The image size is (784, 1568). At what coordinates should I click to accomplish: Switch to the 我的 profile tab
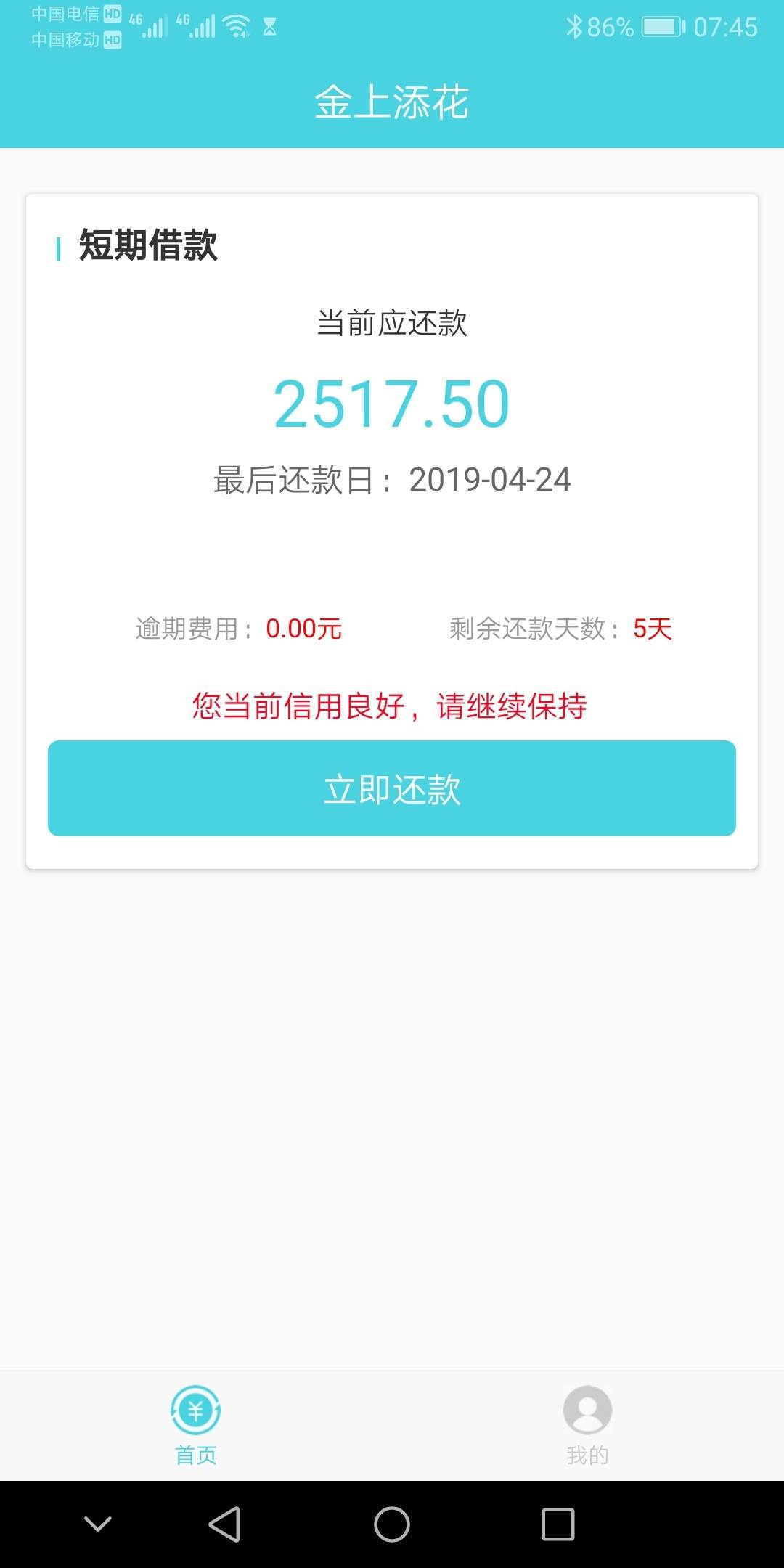587,1424
